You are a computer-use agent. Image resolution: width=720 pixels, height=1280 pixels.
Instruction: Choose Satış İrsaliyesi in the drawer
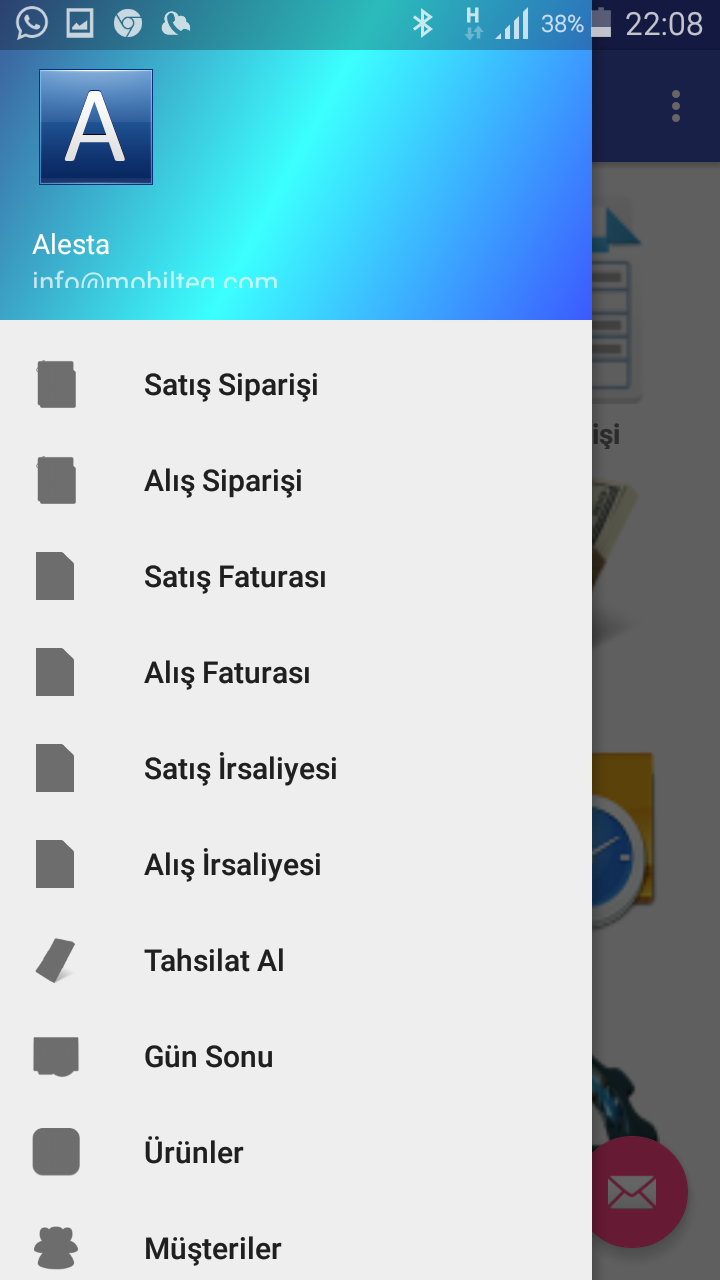[x=296, y=768]
